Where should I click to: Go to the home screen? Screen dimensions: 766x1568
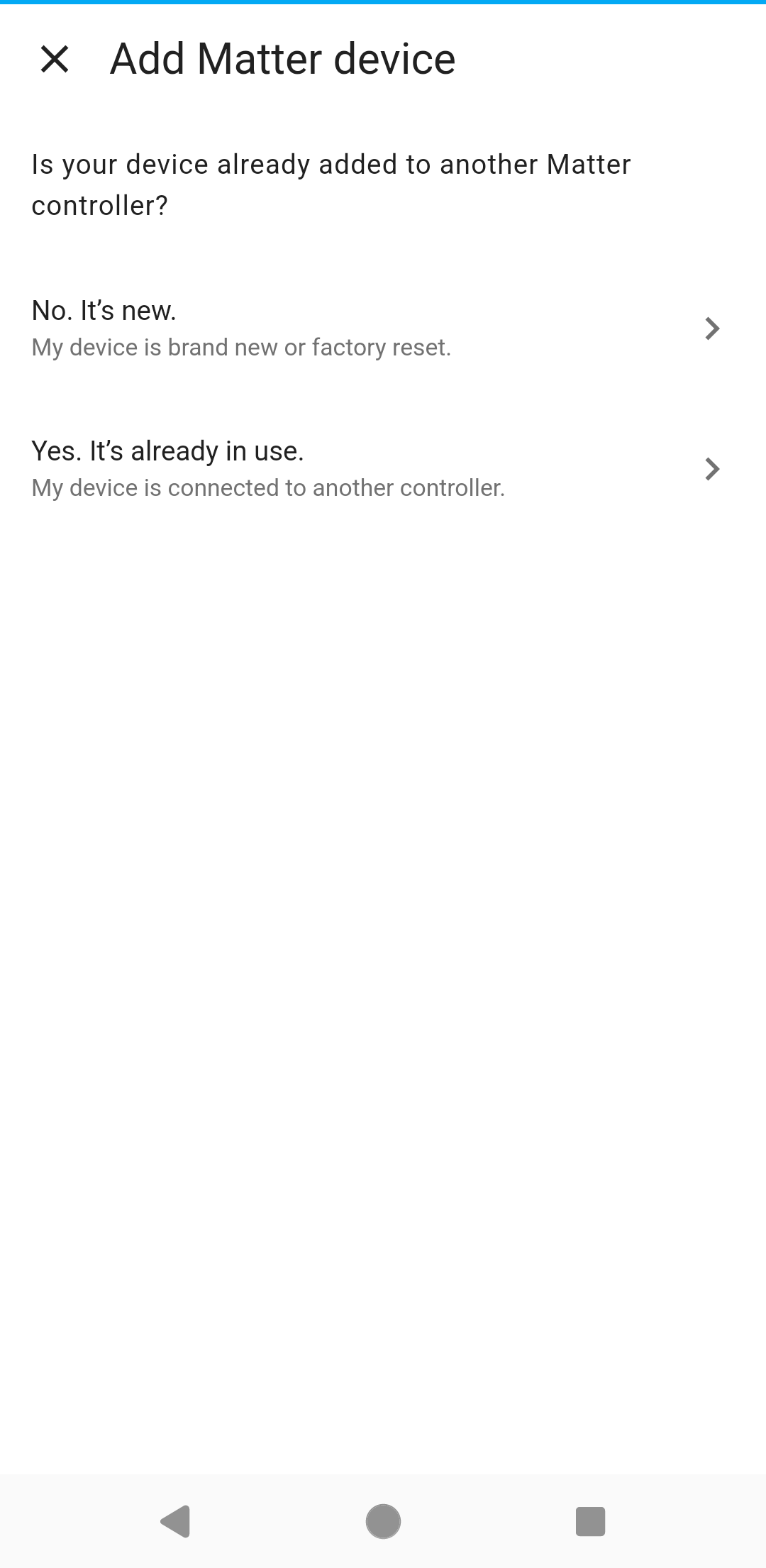383,1521
